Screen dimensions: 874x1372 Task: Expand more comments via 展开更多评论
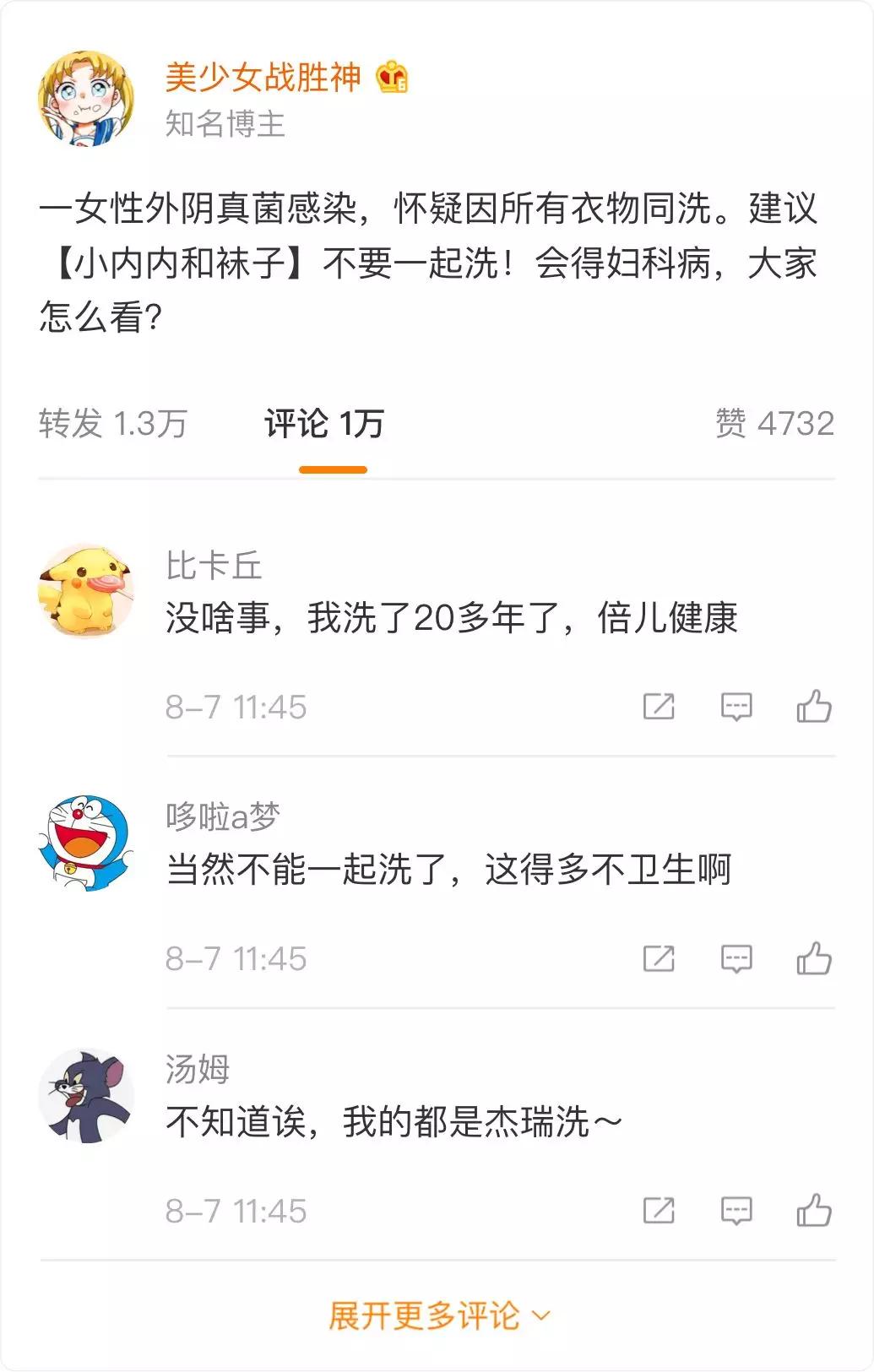point(426,1314)
